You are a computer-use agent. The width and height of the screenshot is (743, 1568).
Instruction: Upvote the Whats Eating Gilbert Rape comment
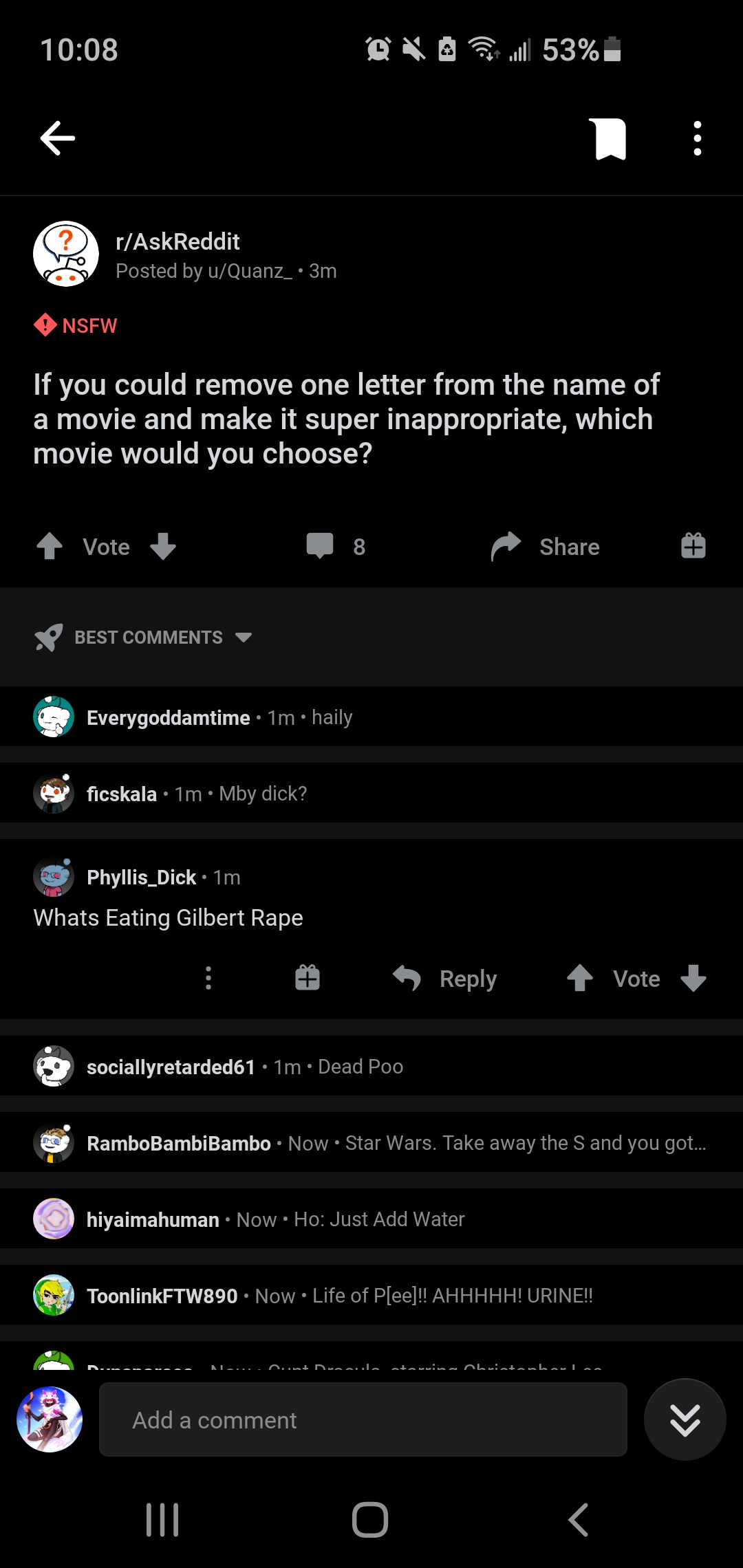click(581, 978)
